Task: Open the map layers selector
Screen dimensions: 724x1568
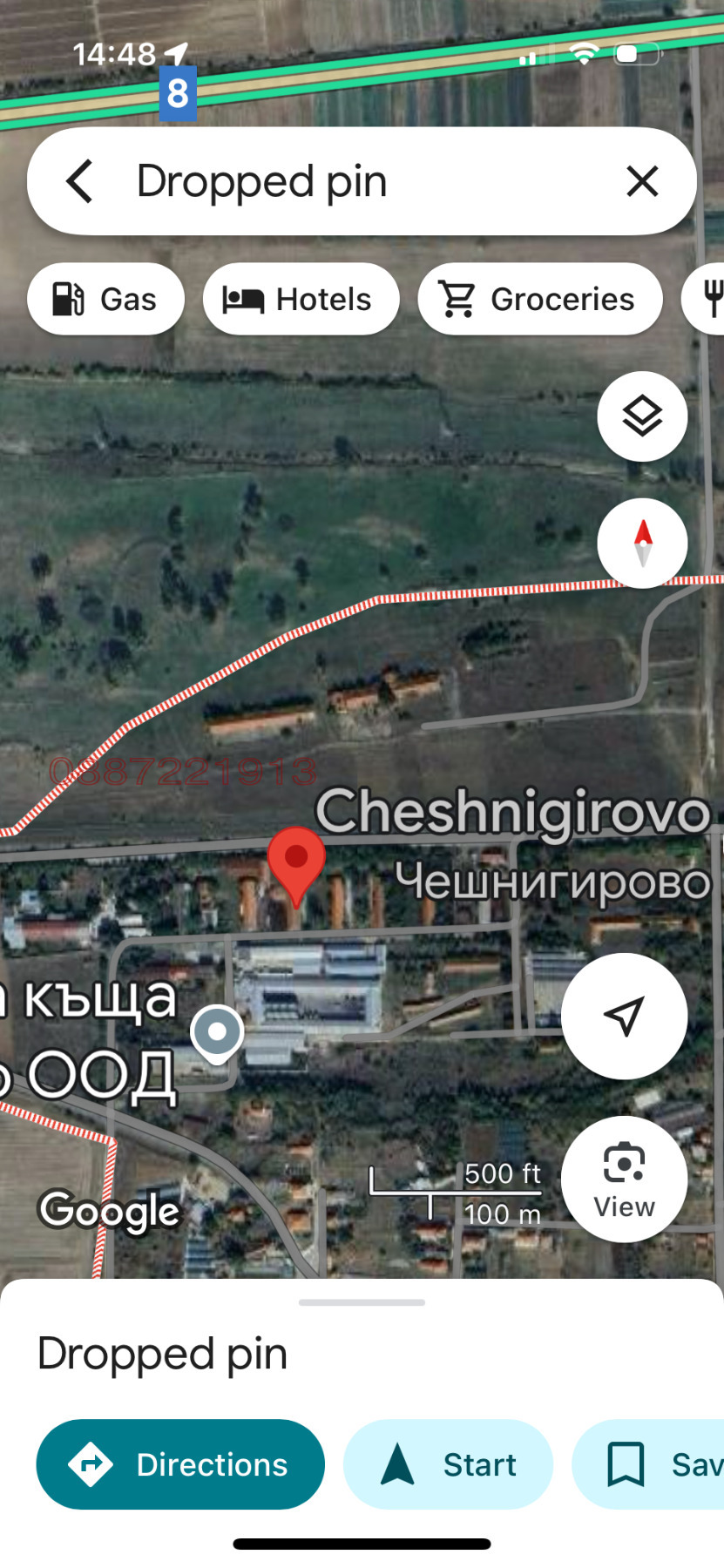Action: click(642, 416)
